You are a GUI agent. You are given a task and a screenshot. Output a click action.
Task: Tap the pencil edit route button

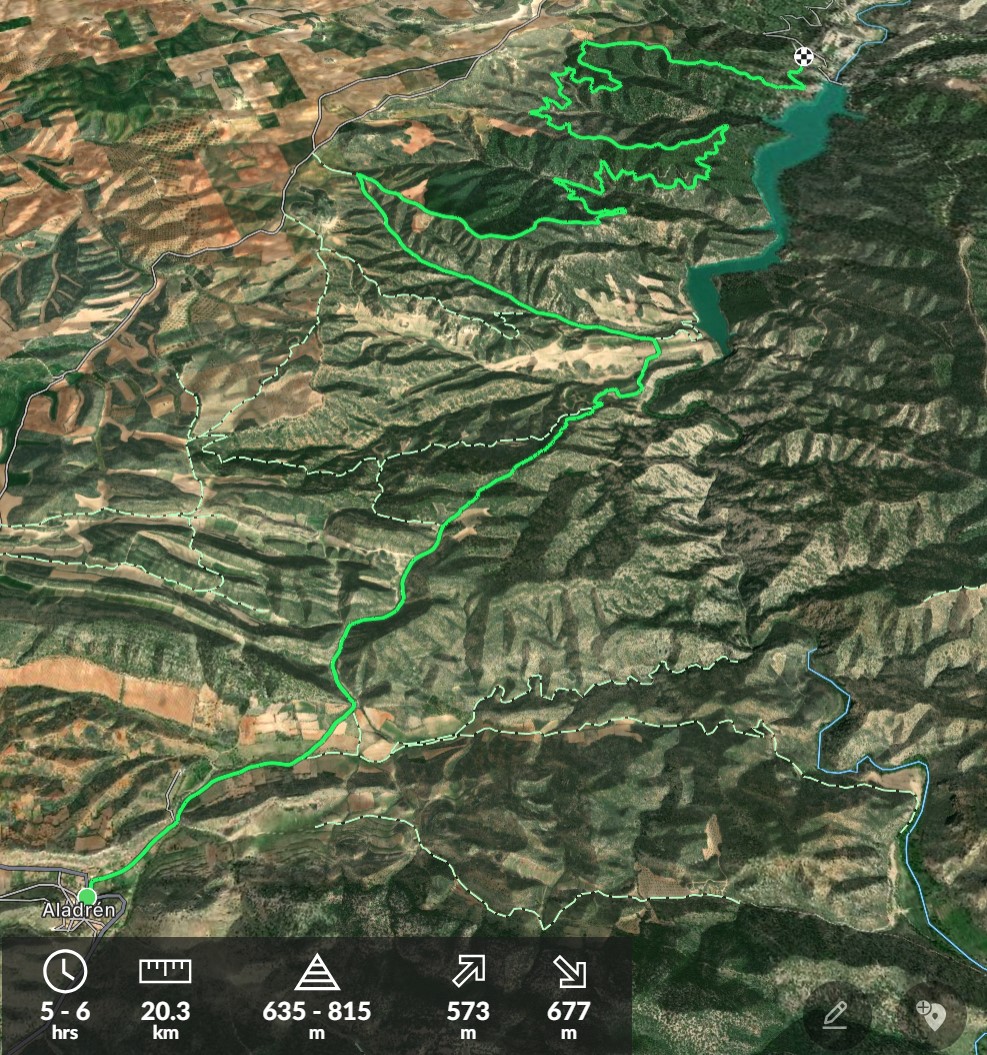coord(836,1016)
